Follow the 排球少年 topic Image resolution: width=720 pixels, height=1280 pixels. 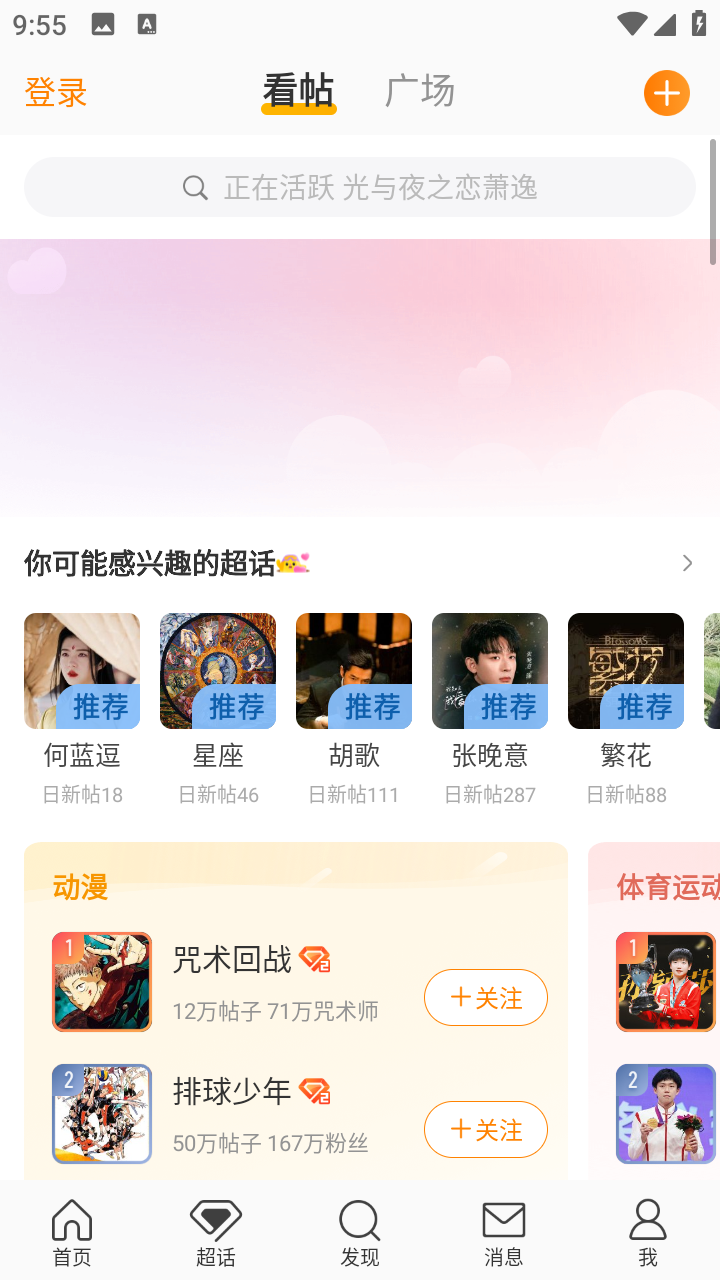[486, 1129]
